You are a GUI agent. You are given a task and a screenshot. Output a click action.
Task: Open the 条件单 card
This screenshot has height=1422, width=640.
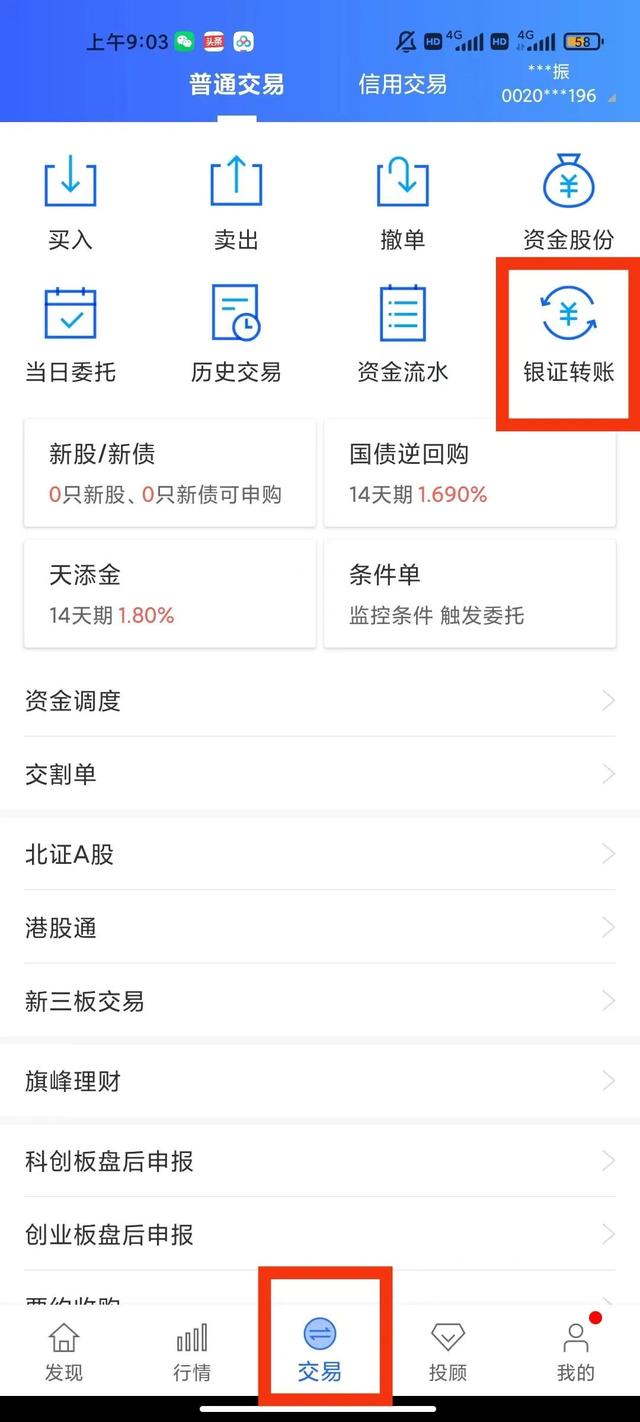pyautogui.click(x=469, y=593)
